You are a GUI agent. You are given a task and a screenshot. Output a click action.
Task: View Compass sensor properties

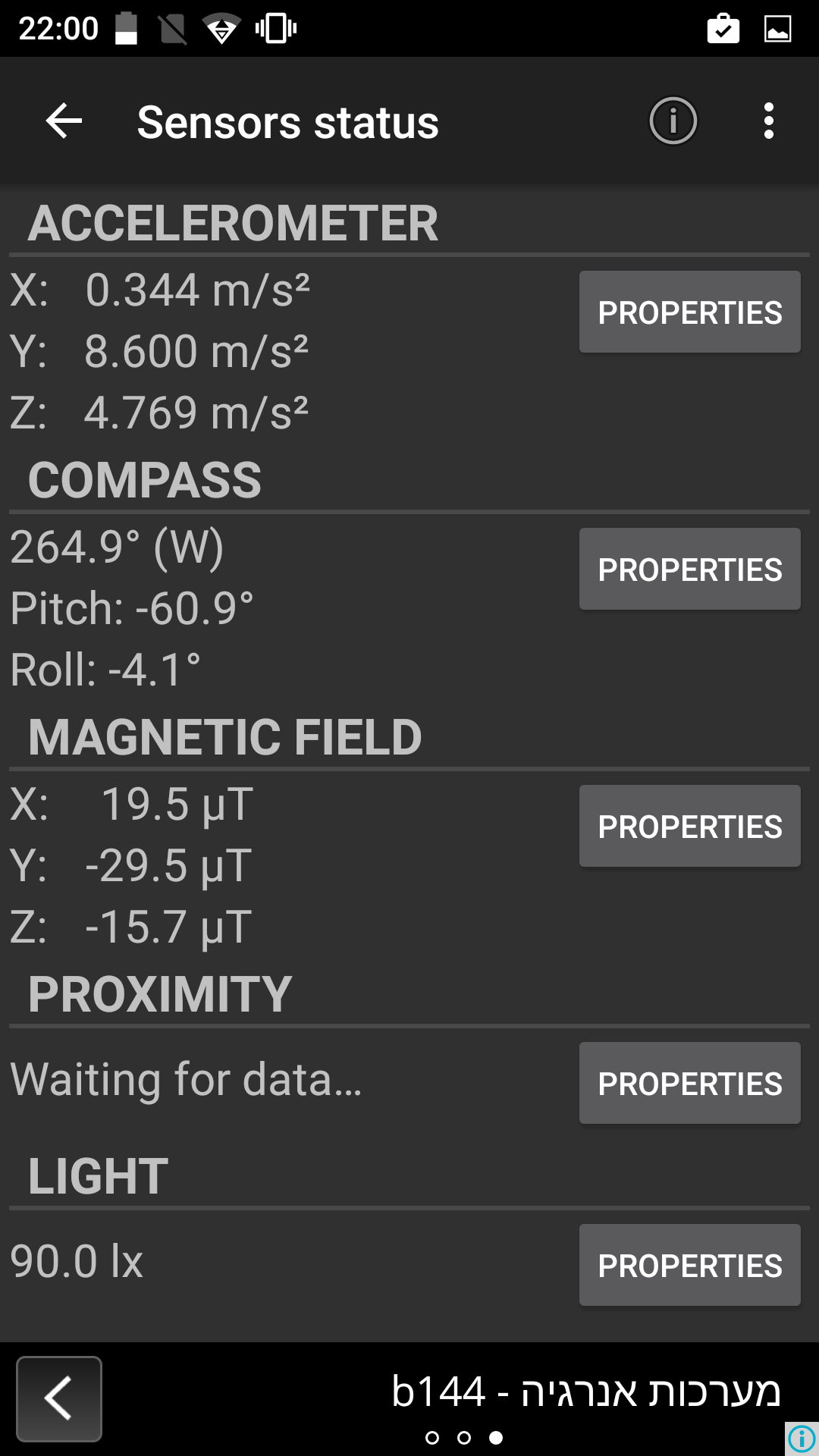(689, 570)
